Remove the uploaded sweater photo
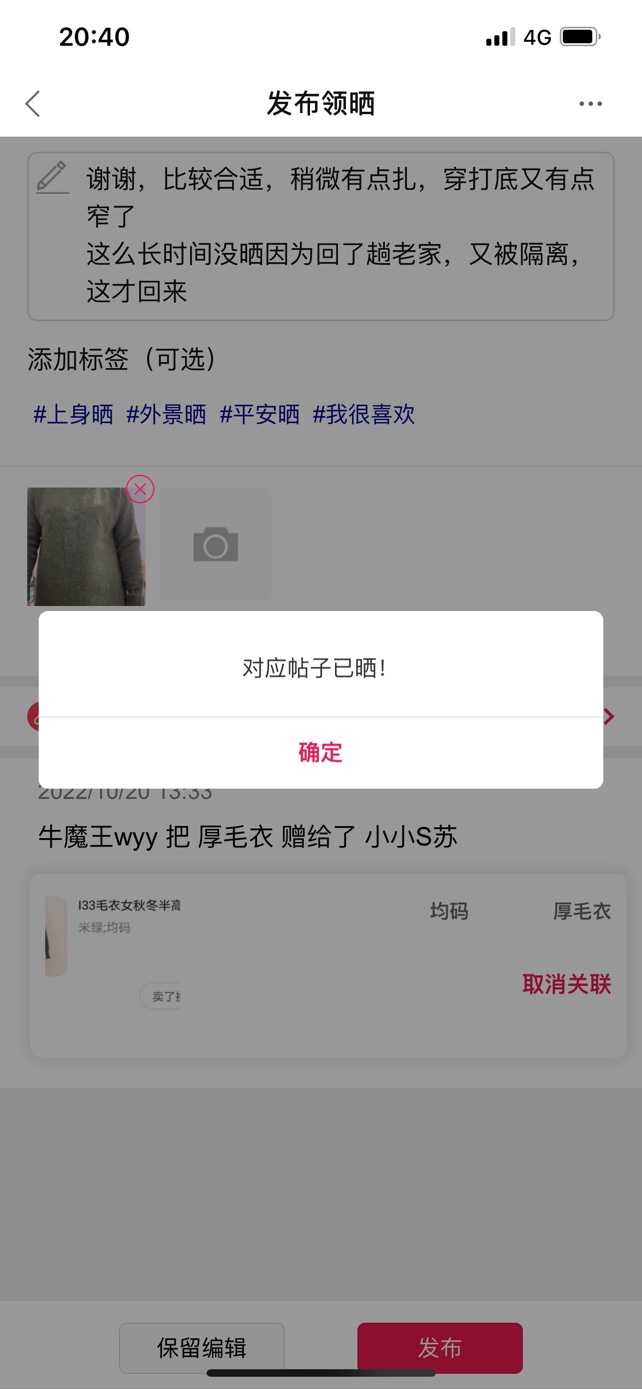The height and width of the screenshot is (1389, 642). pos(141,489)
